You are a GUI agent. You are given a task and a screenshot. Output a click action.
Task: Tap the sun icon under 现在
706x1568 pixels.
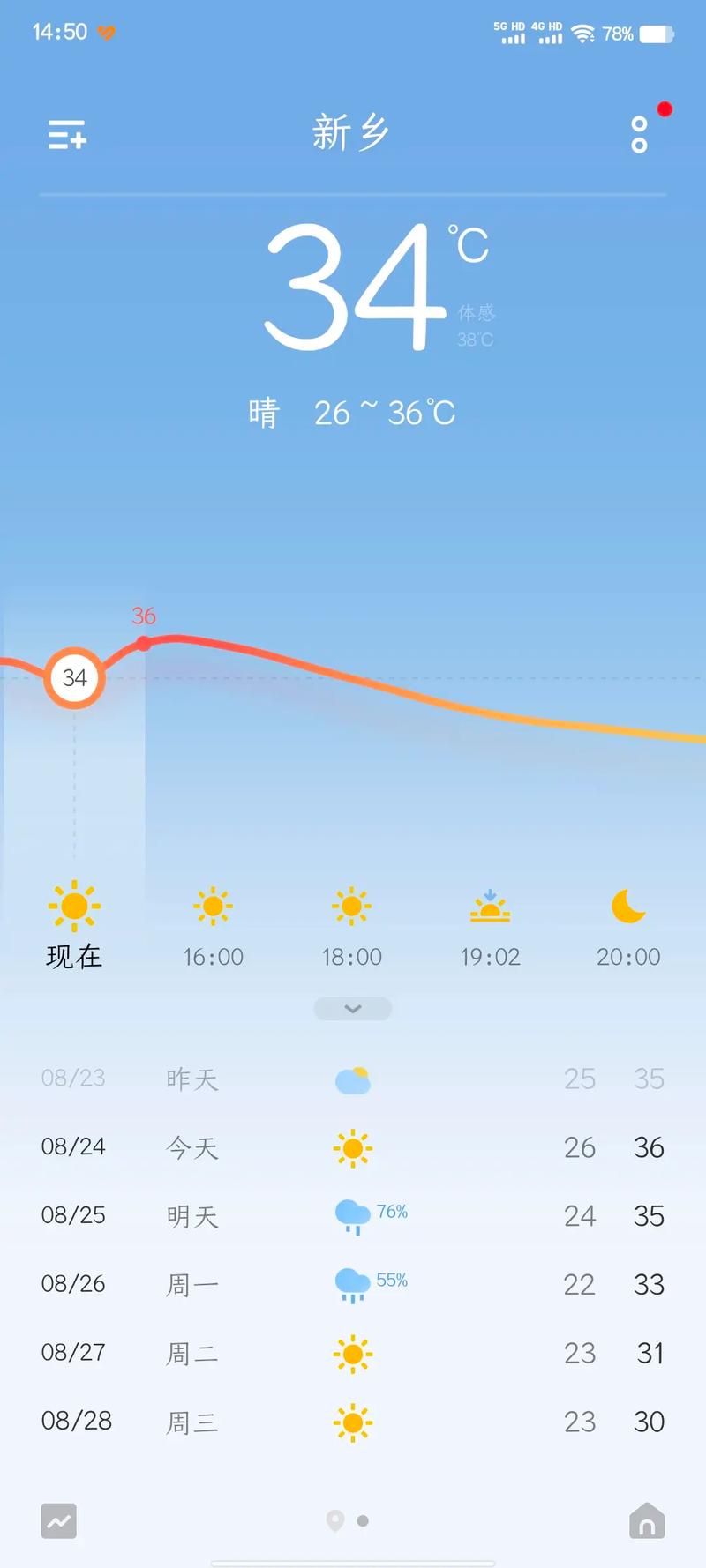click(x=74, y=905)
